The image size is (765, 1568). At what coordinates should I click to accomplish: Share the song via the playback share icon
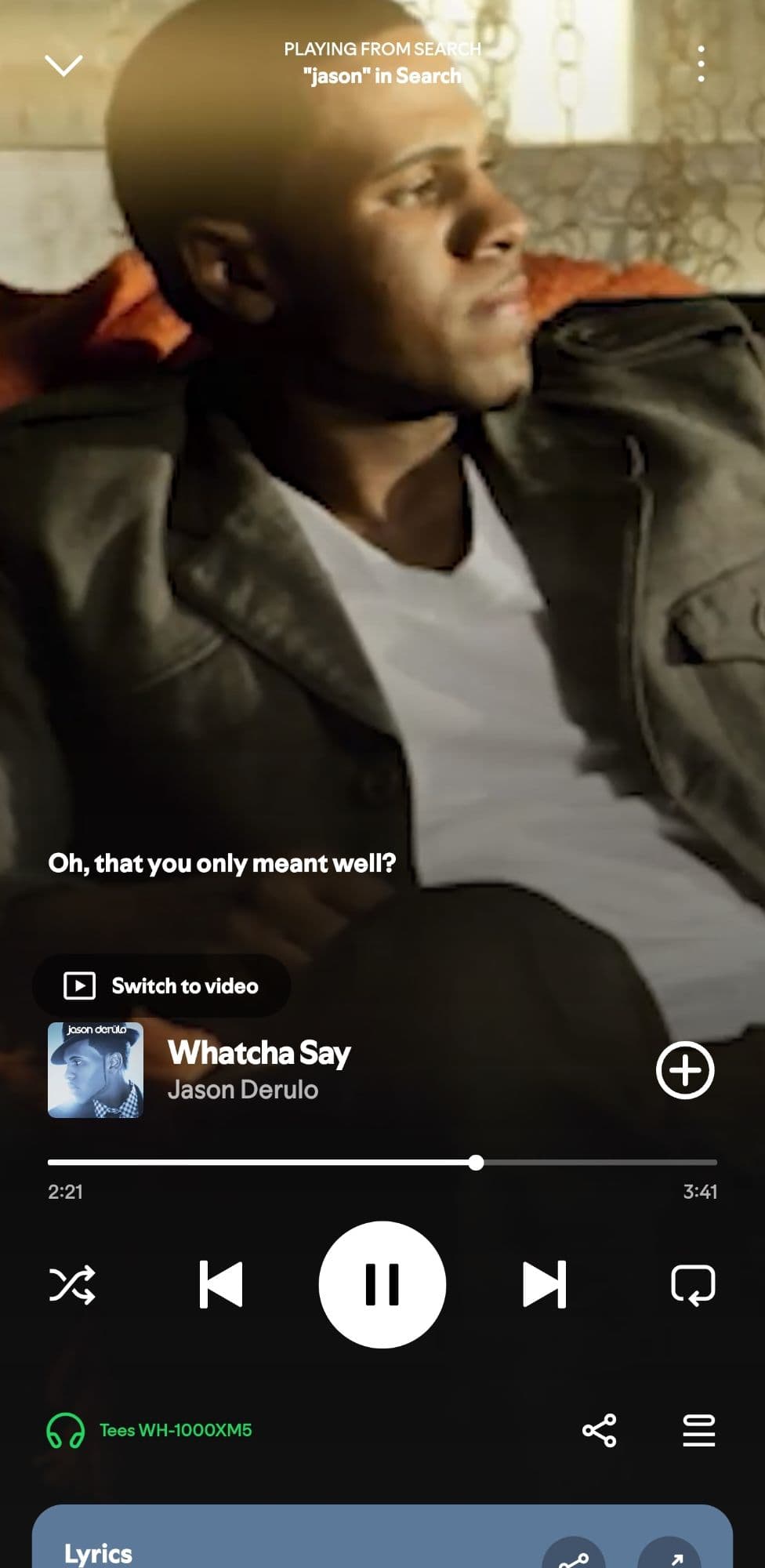pos(600,1431)
